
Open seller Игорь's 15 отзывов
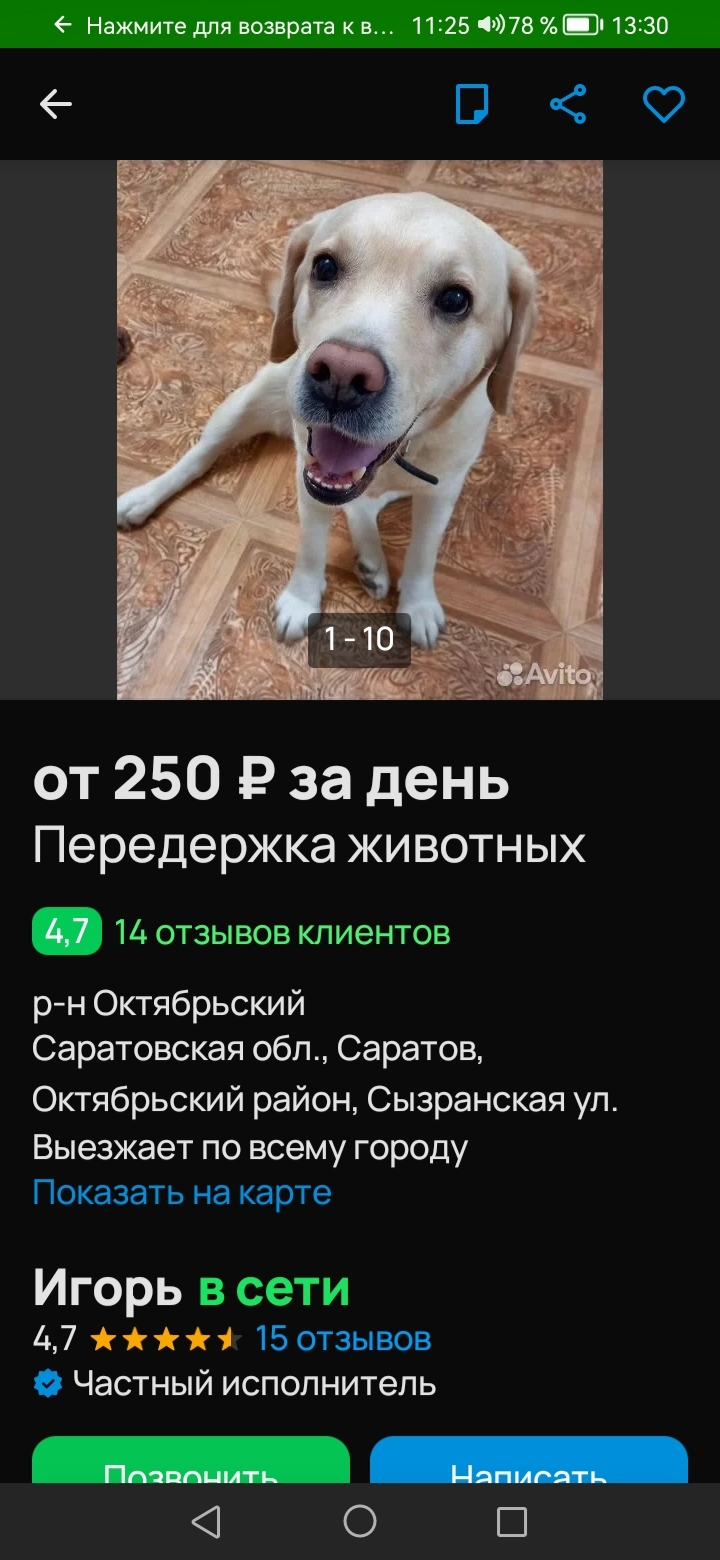(343, 1338)
